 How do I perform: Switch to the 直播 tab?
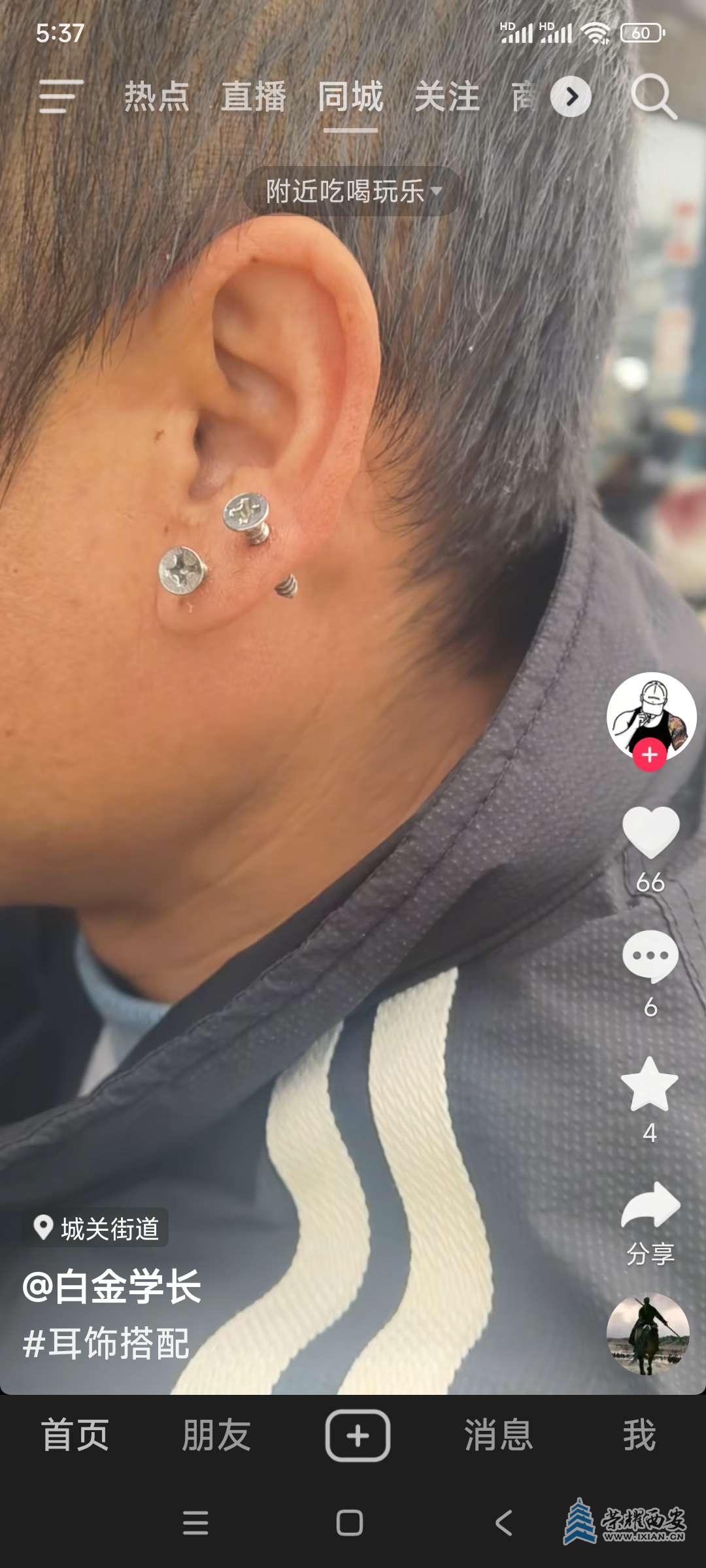coord(254,97)
